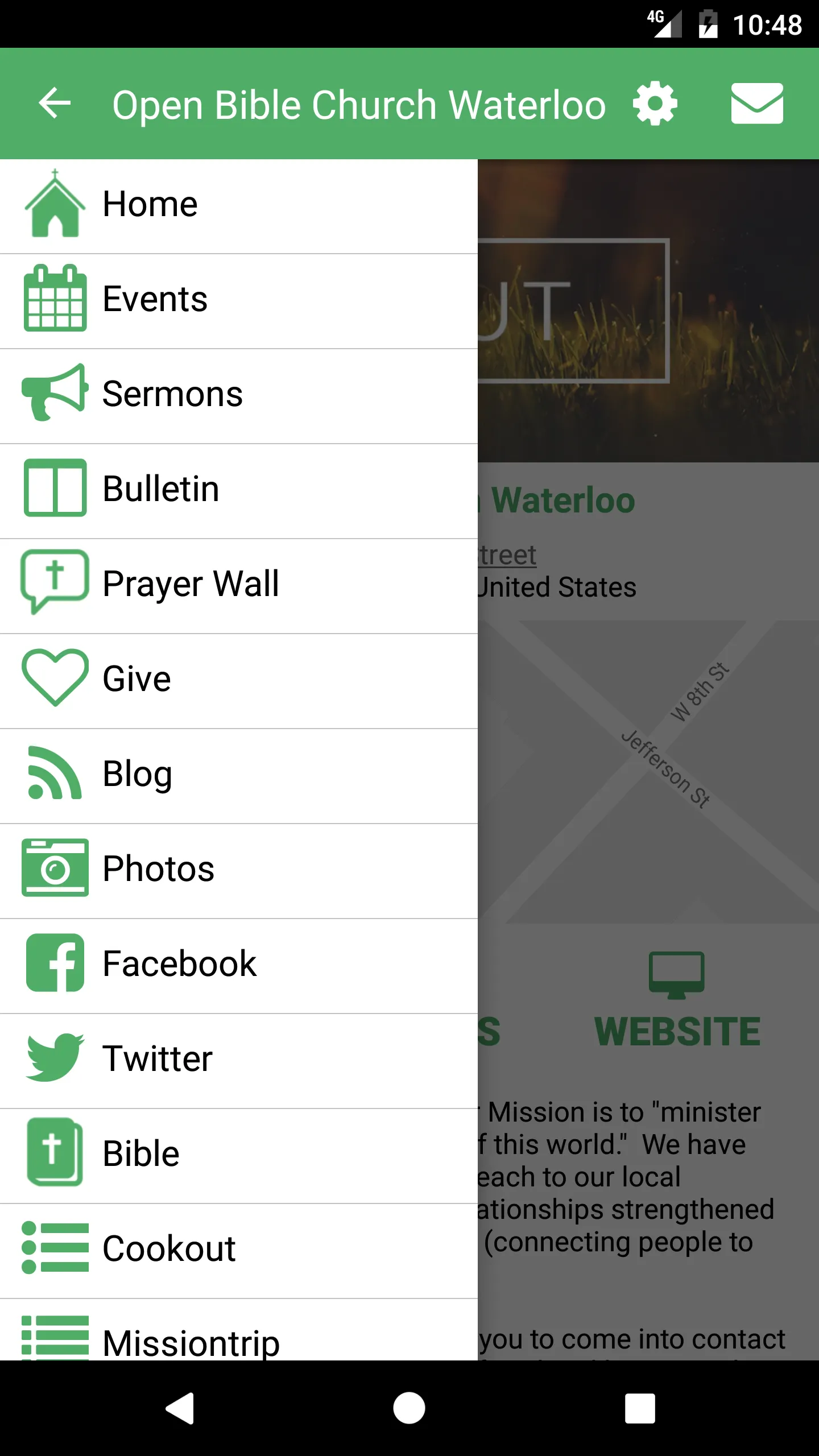
Task: Open the Facebook menu item
Action: coord(239,965)
